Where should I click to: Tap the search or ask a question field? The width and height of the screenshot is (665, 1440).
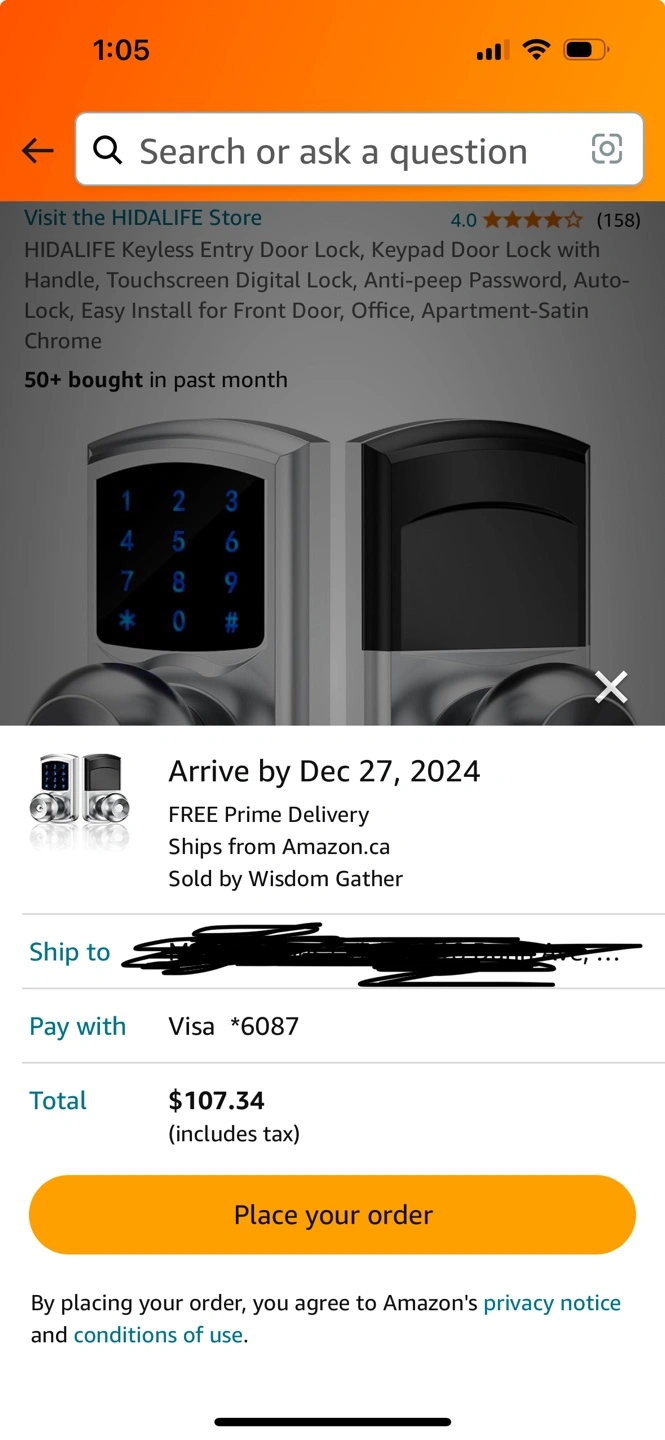(x=333, y=152)
